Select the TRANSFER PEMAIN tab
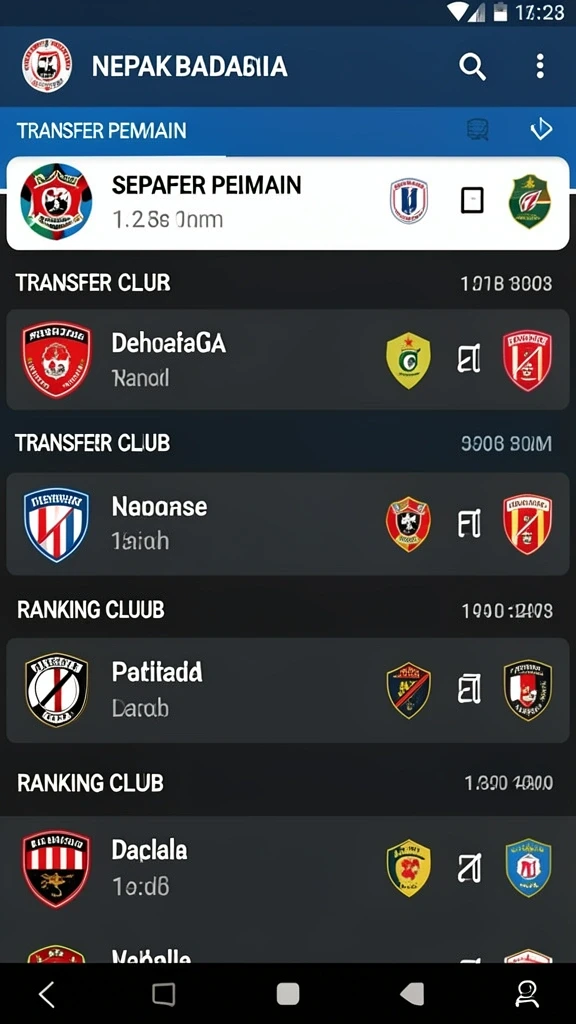This screenshot has width=576, height=1024. pyautogui.click(x=101, y=131)
